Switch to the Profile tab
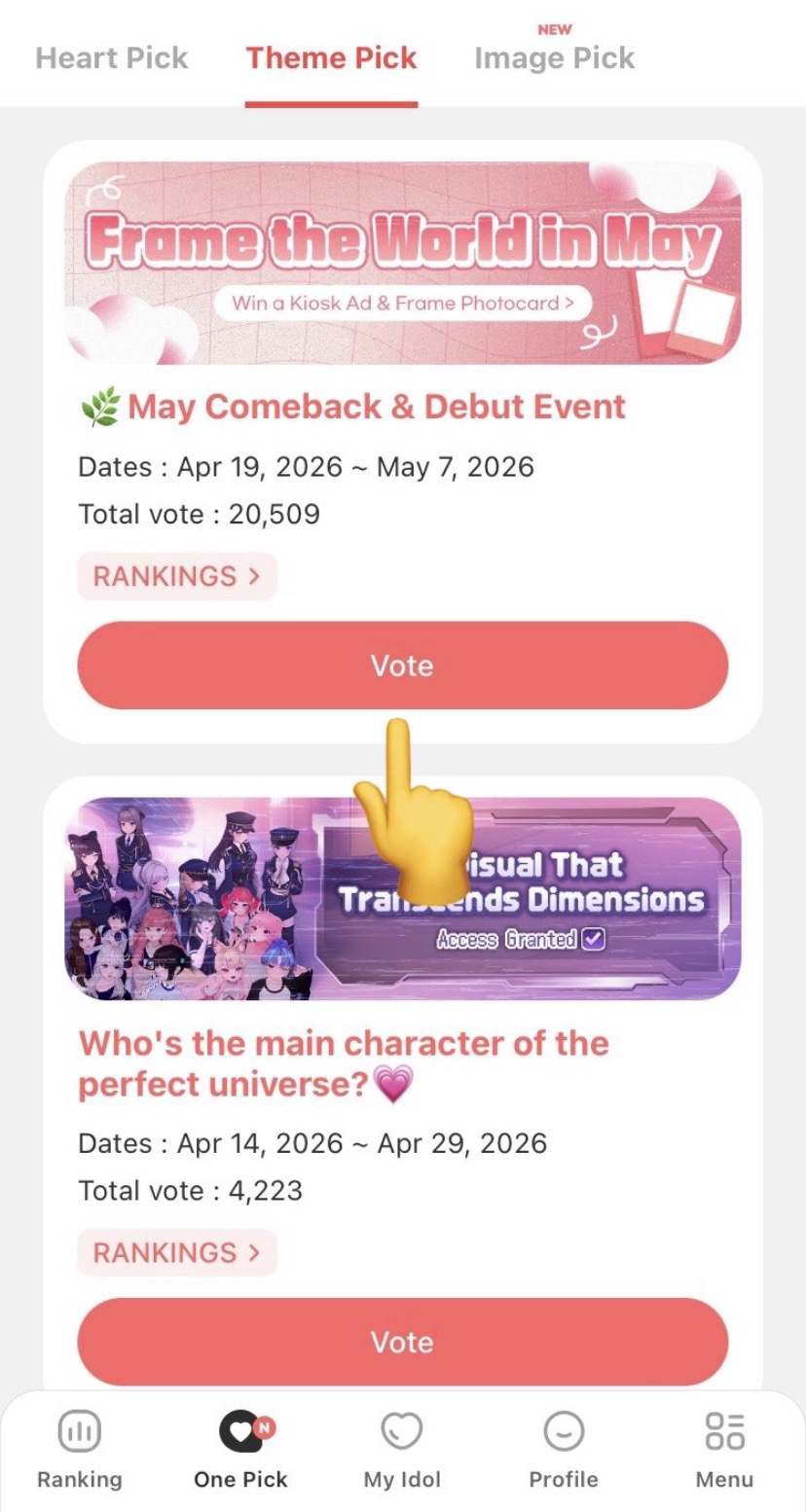This screenshot has width=806, height=1512. click(x=563, y=1451)
